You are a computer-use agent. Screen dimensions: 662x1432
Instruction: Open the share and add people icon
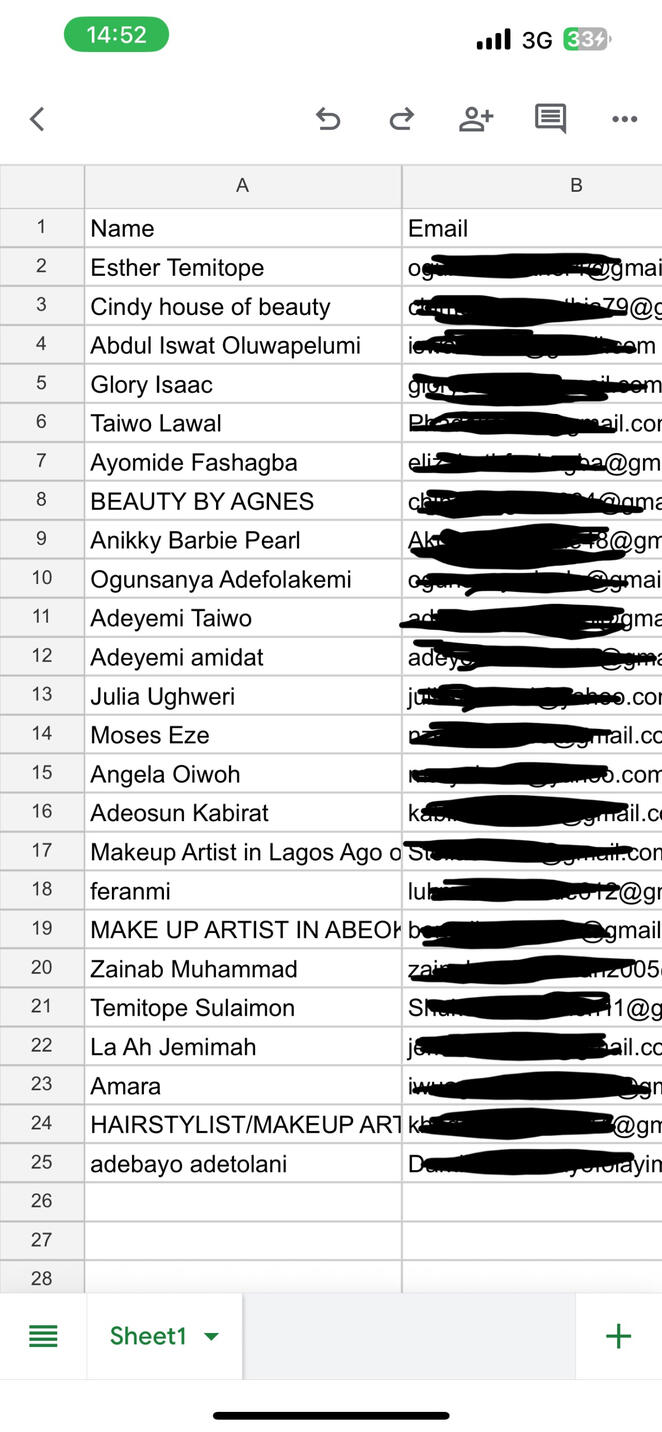(x=476, y=119)
